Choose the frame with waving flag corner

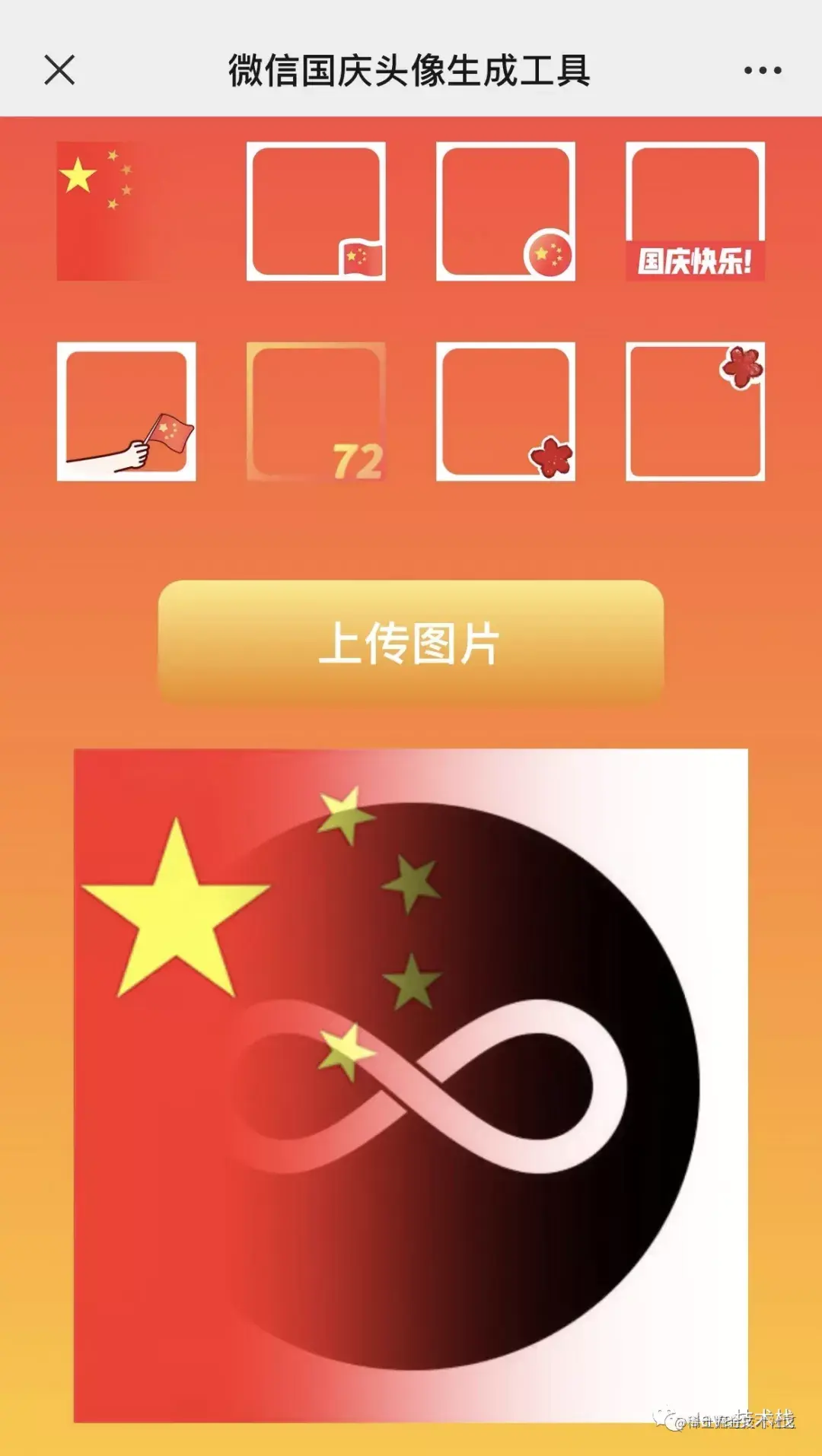[x=316, y=211]
